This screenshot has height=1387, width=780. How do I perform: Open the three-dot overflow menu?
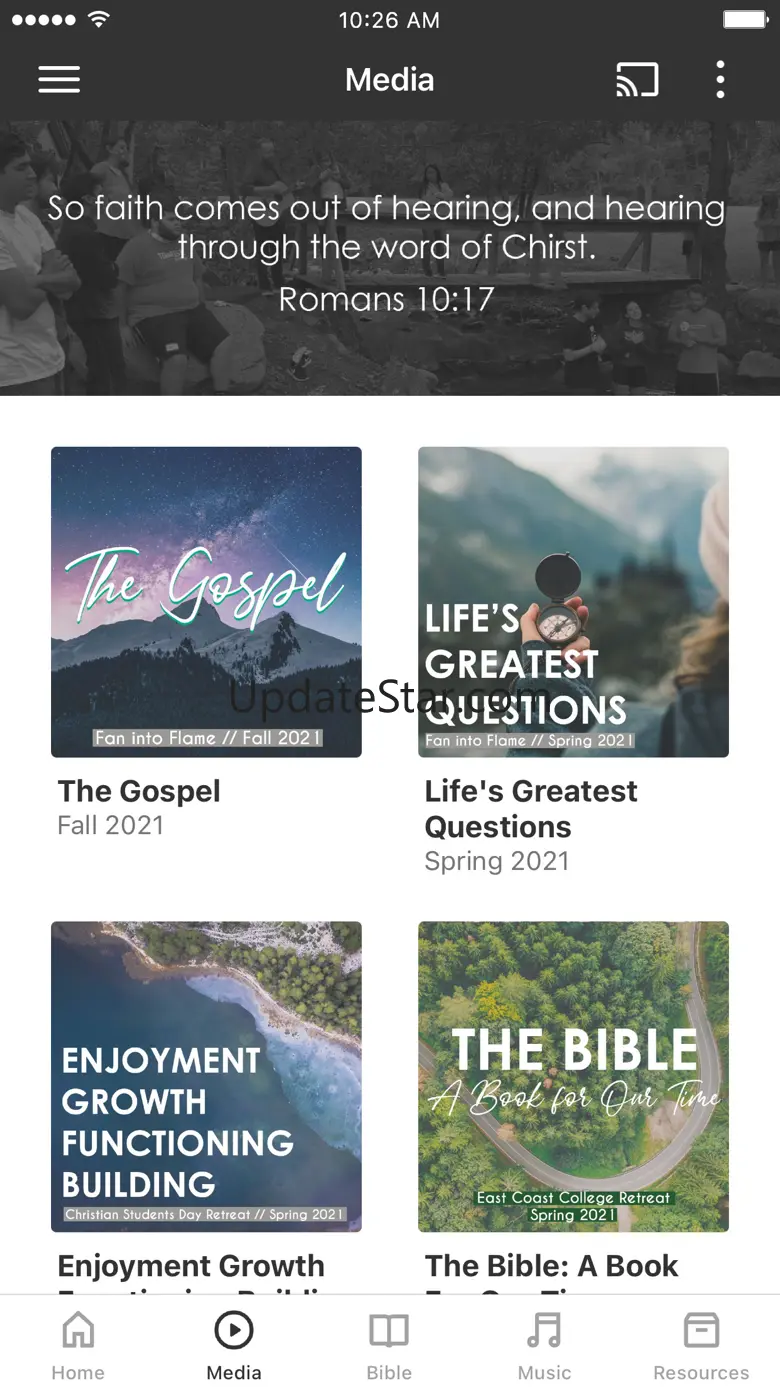[x=720, y=80]
